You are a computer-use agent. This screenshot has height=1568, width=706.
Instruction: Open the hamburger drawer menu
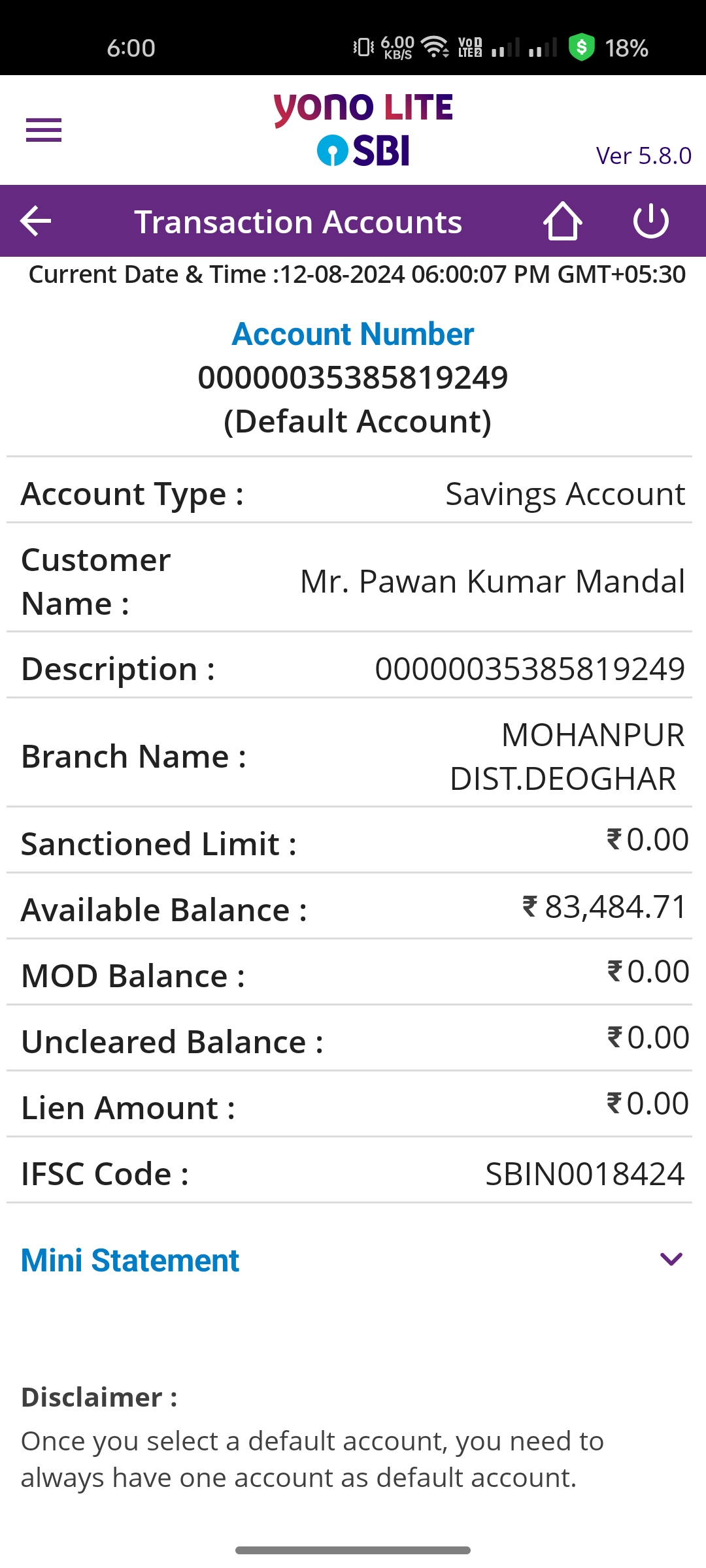(x=44, y=130)
